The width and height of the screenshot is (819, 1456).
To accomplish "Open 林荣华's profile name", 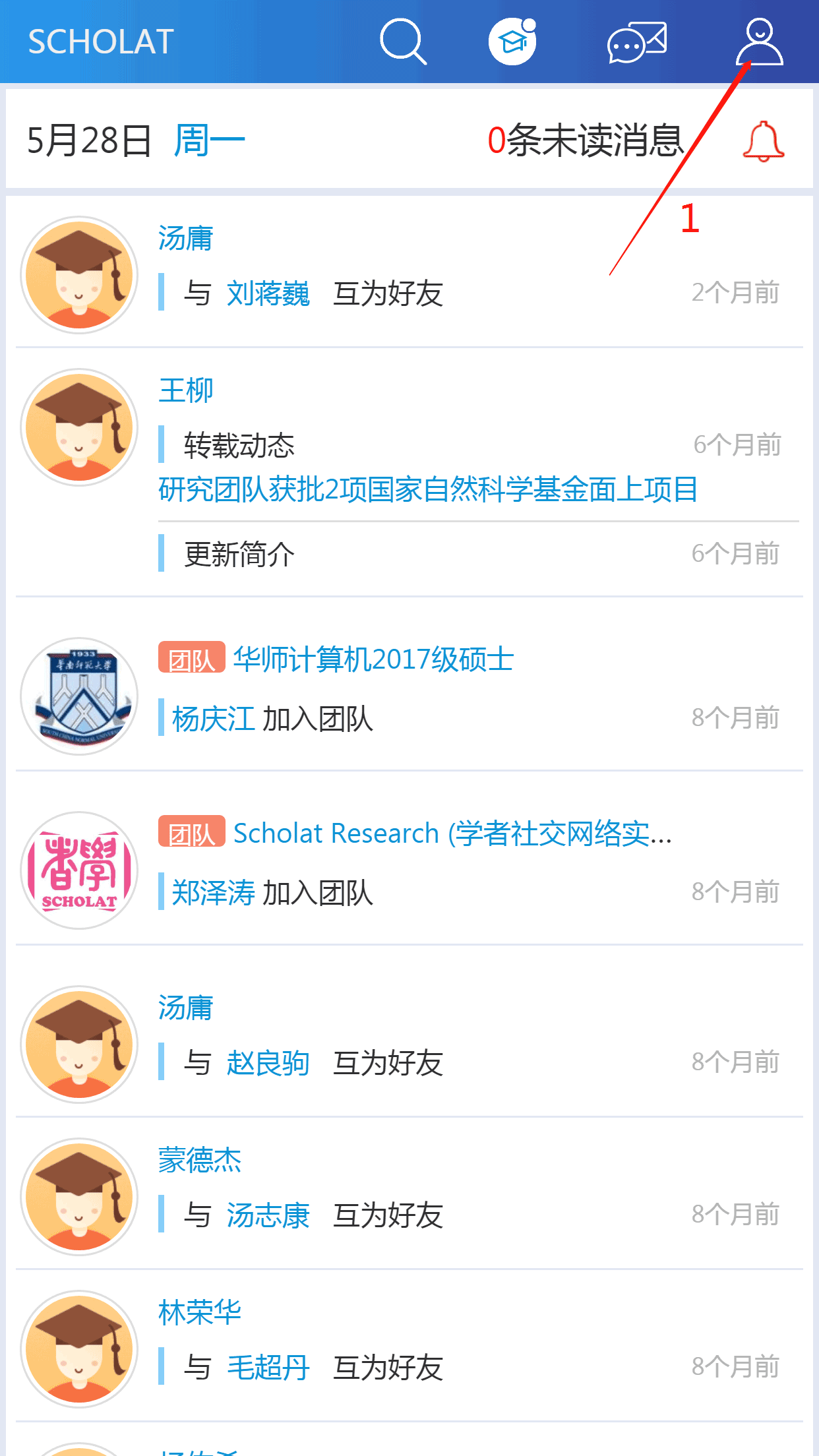I will click(x=199, y=1312).
